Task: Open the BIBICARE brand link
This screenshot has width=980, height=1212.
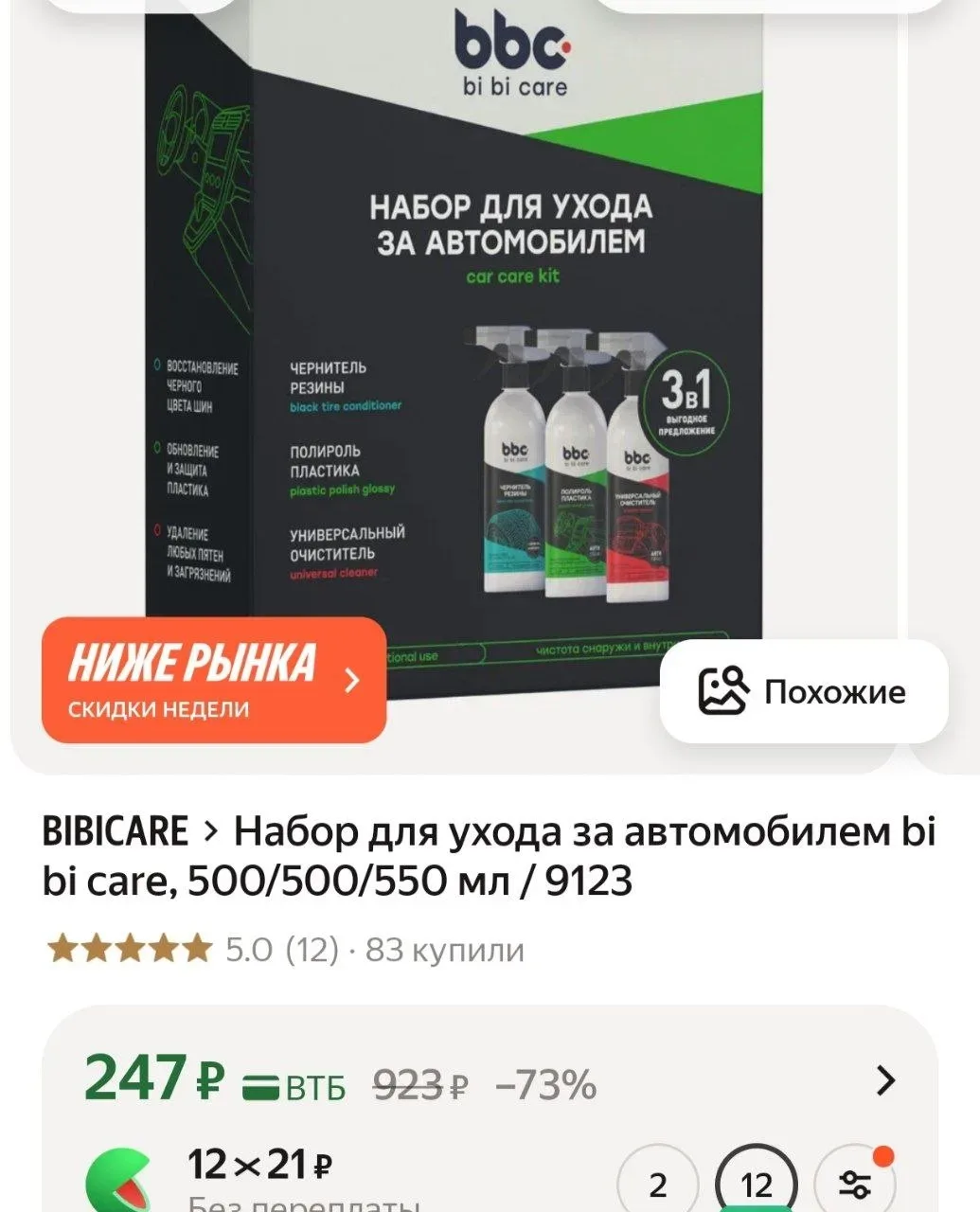Action: coord(116,832)
